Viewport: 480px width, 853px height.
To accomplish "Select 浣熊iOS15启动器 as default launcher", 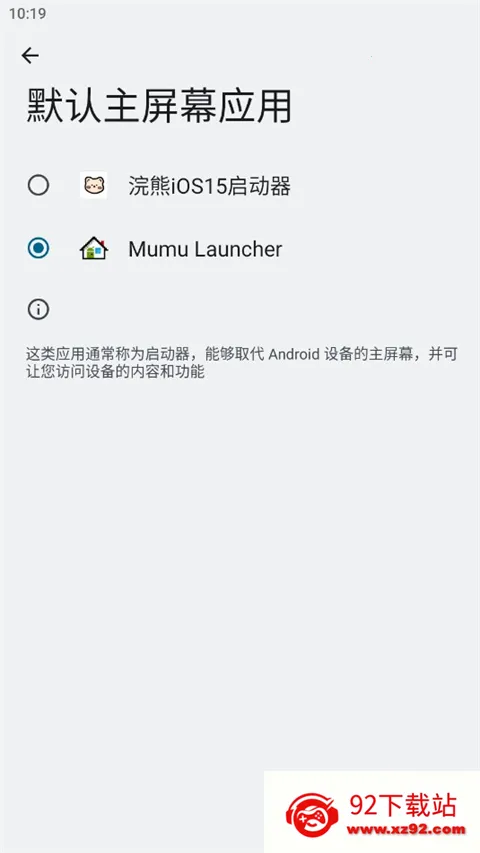I will tap(240, 186).
